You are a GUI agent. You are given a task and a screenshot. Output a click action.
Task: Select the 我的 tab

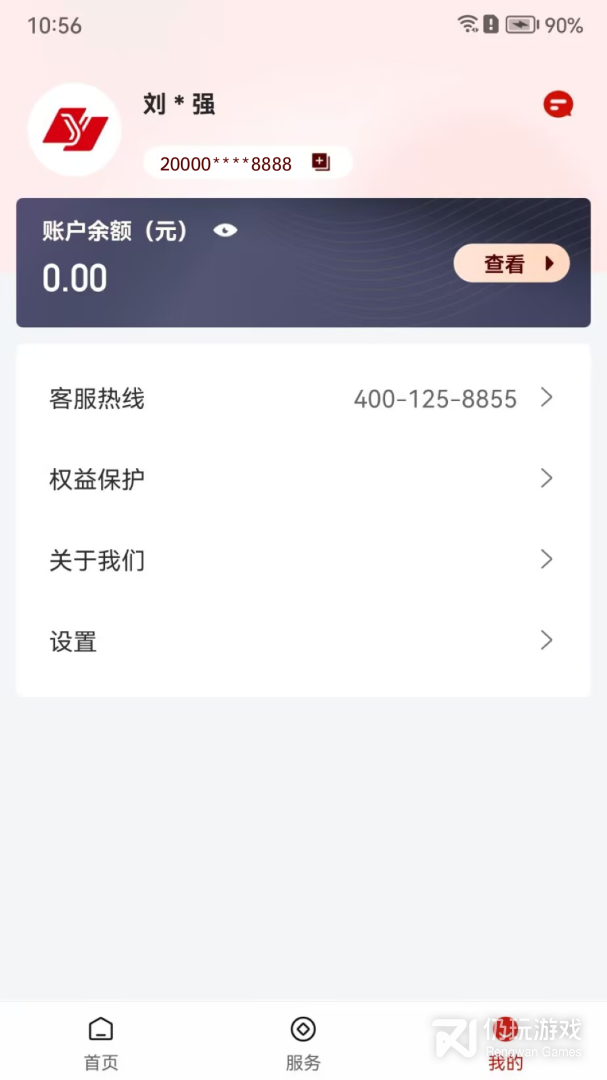(506, 1042)
